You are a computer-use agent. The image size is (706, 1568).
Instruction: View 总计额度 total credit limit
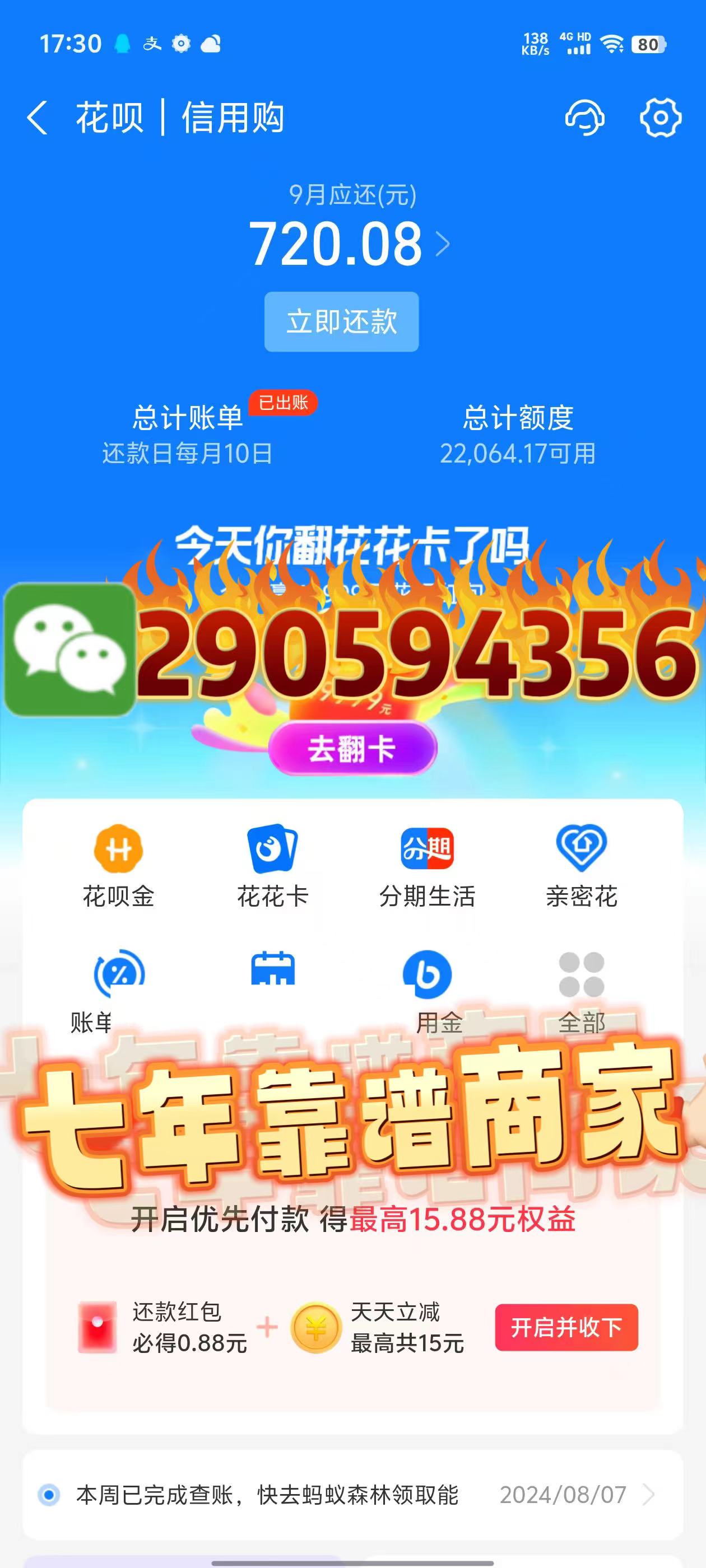click(x=518, y=435)
